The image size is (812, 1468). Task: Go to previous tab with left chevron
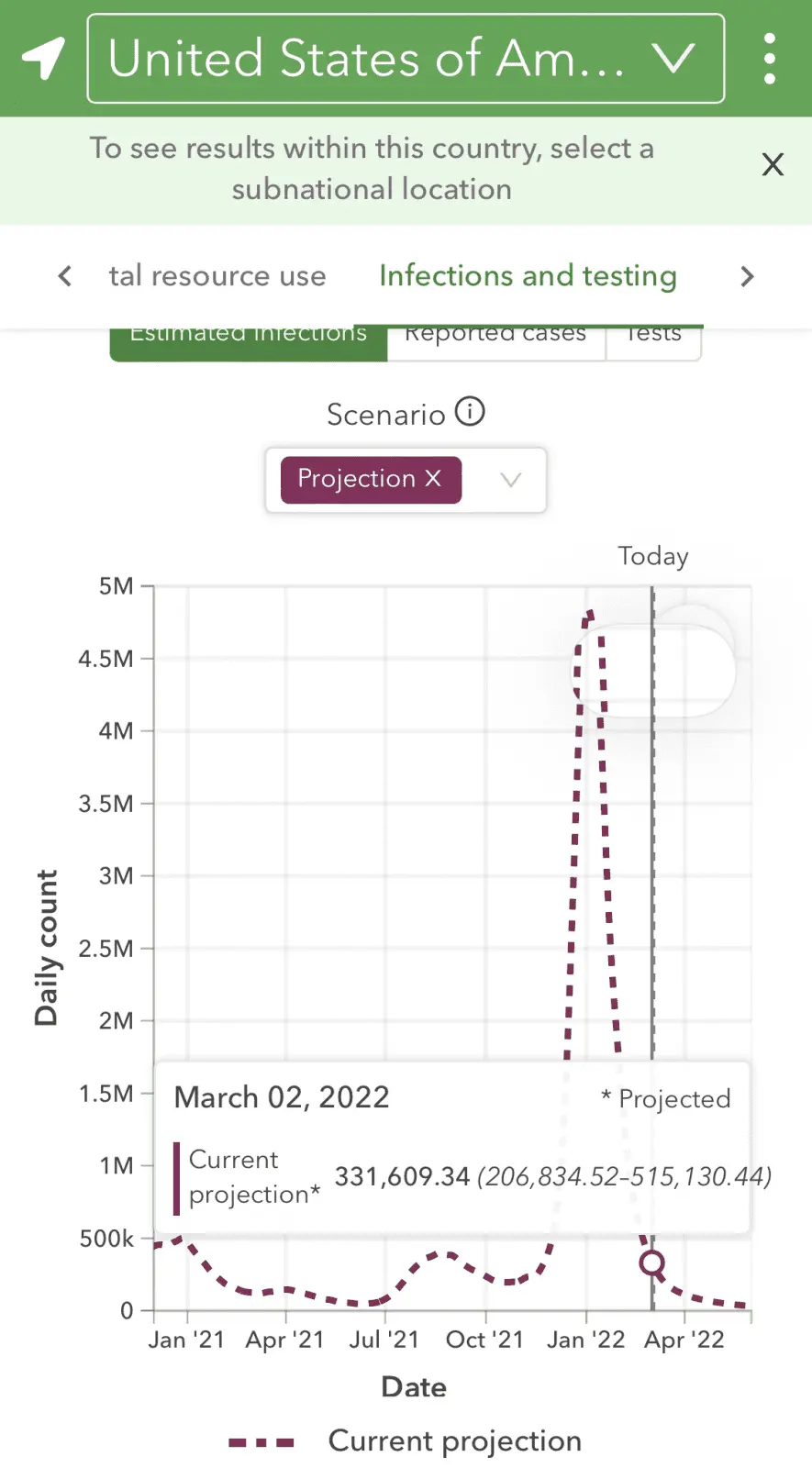point(64,276)
